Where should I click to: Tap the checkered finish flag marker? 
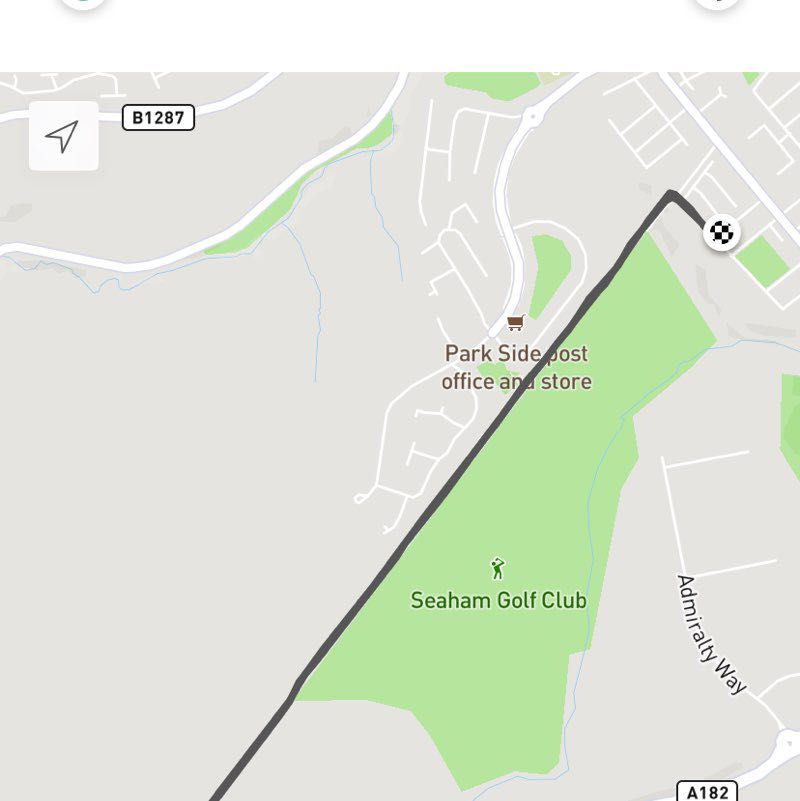tap(721, 234)
